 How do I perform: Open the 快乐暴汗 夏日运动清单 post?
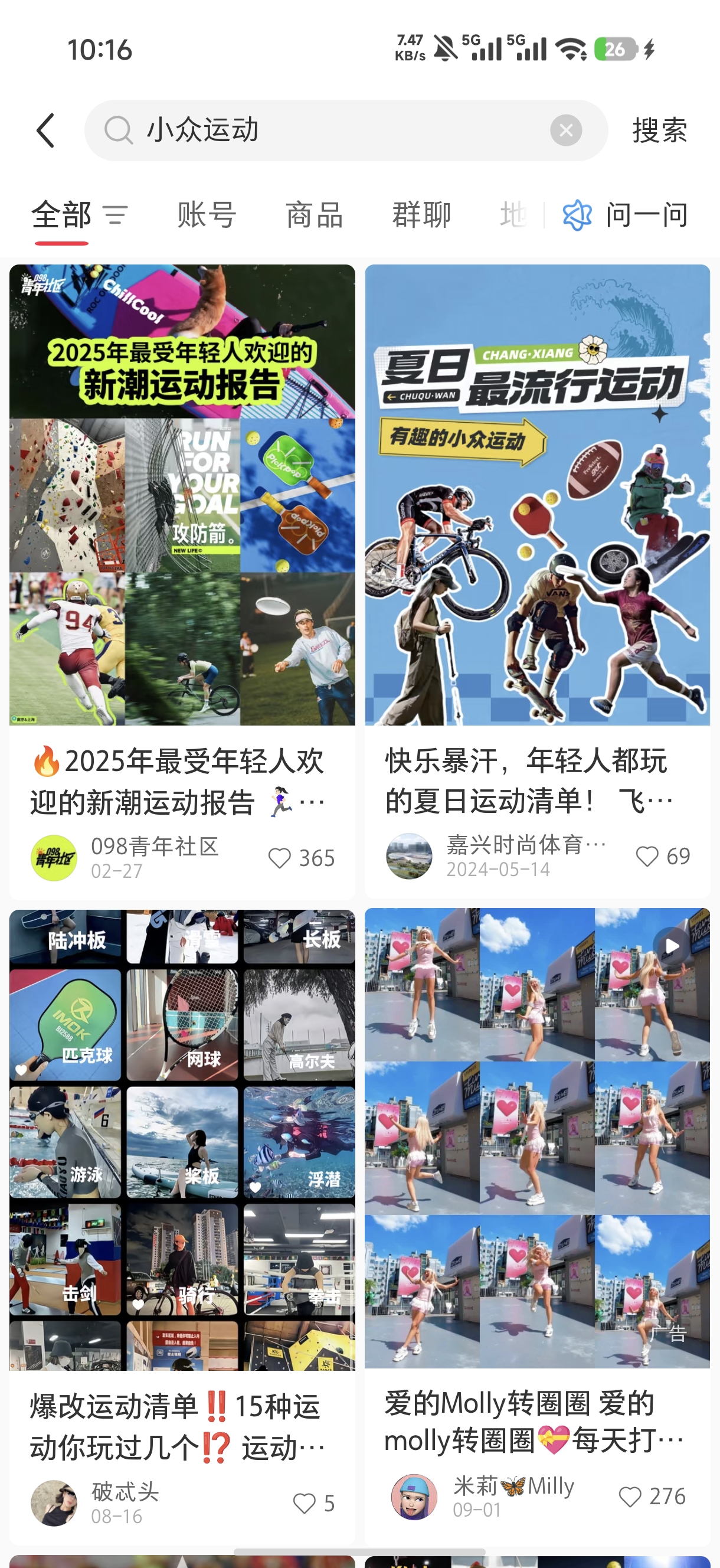pos(537,494)
